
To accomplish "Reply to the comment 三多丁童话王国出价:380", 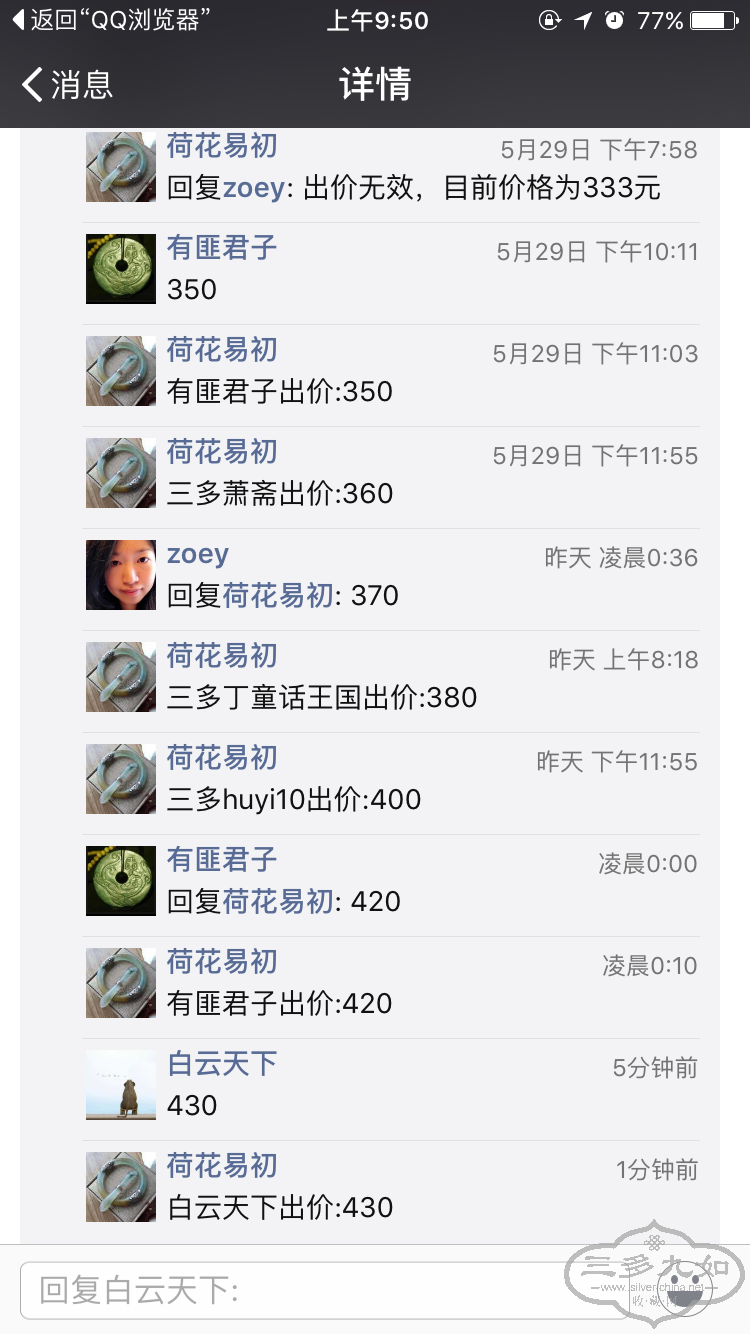I will [x=322, y=697].
